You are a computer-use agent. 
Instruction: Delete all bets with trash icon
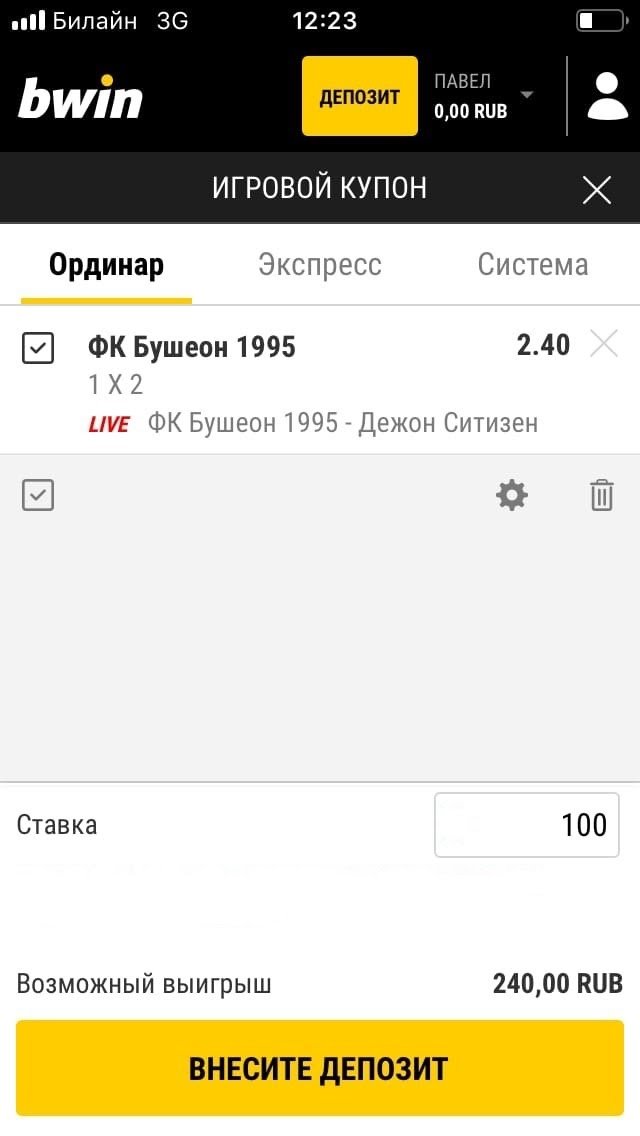click(601, 495)
